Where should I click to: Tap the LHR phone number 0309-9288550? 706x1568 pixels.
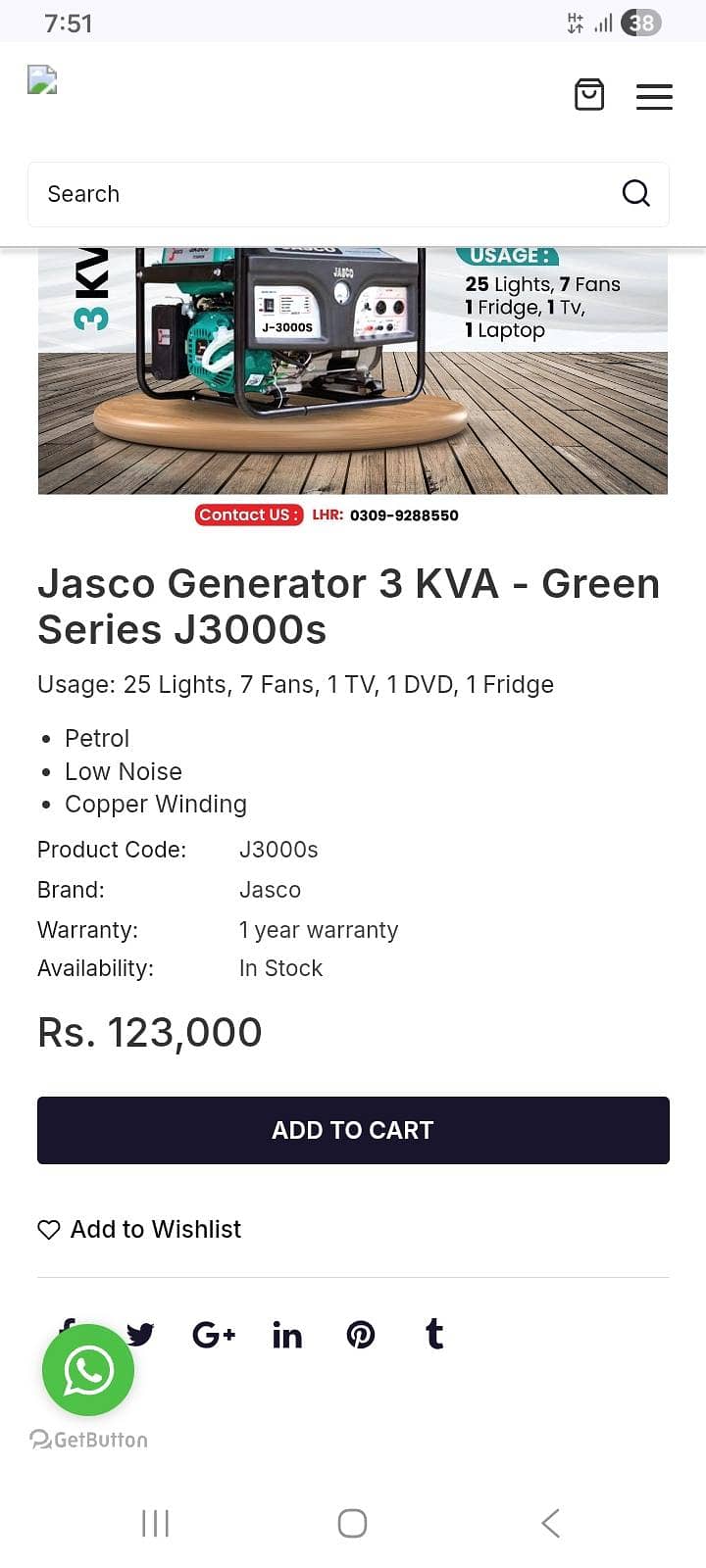point(403,514)
